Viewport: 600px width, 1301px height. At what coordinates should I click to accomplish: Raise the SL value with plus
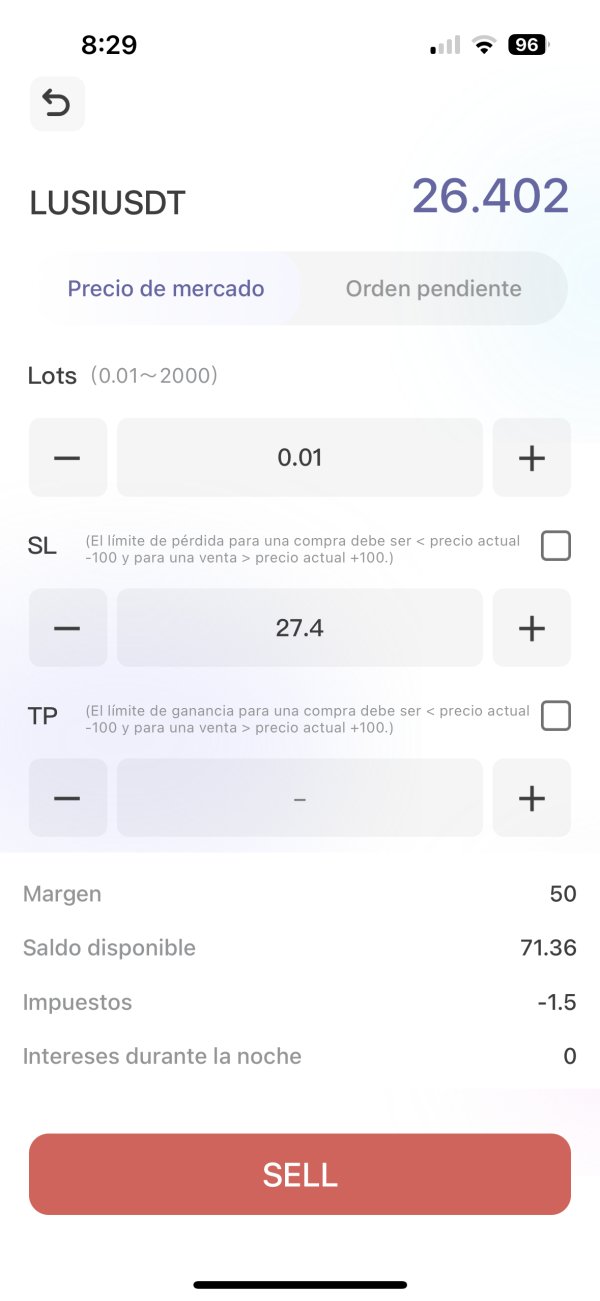tap(532, 628)
